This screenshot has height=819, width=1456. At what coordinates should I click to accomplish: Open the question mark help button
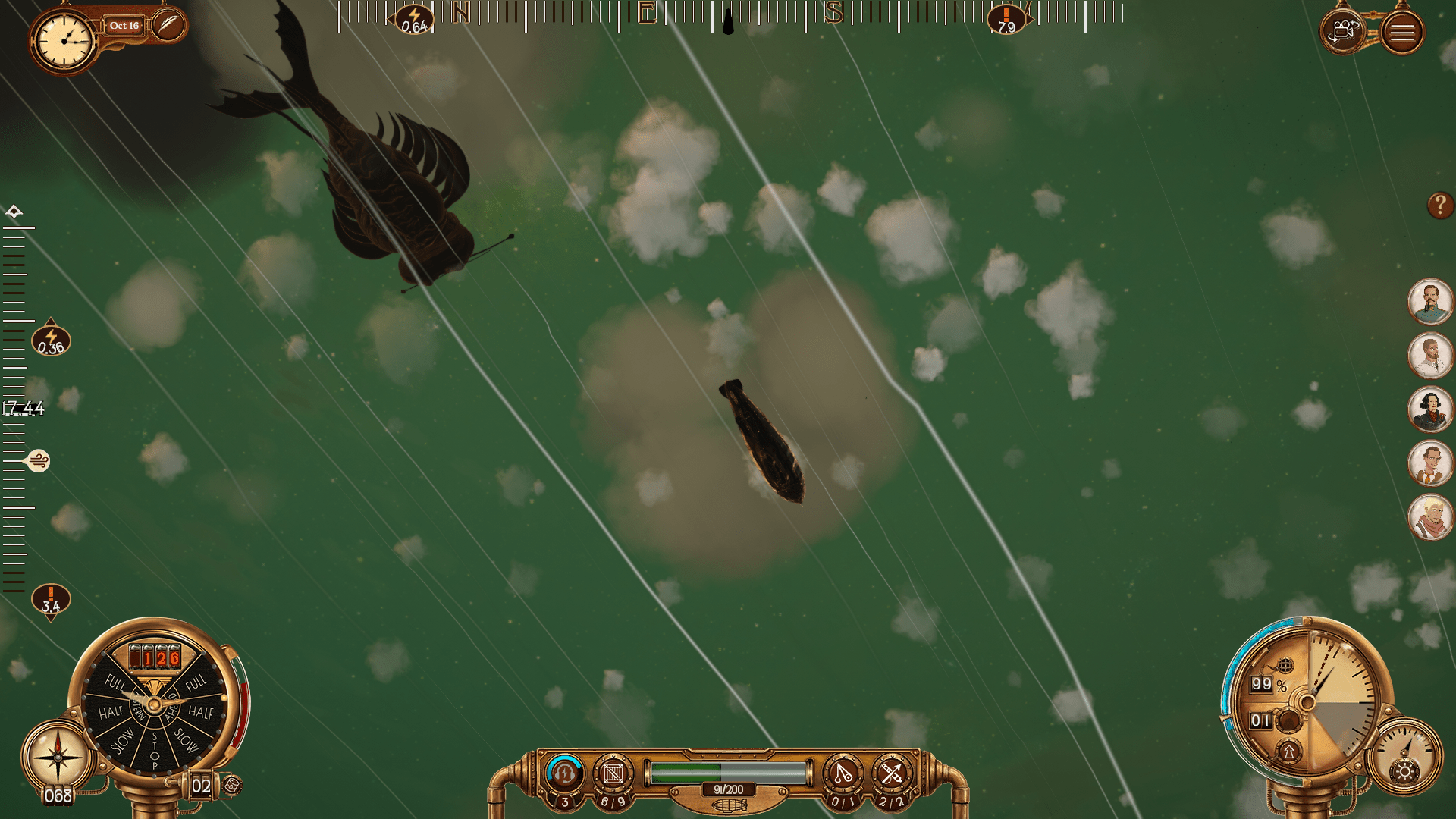point(1439,204)
